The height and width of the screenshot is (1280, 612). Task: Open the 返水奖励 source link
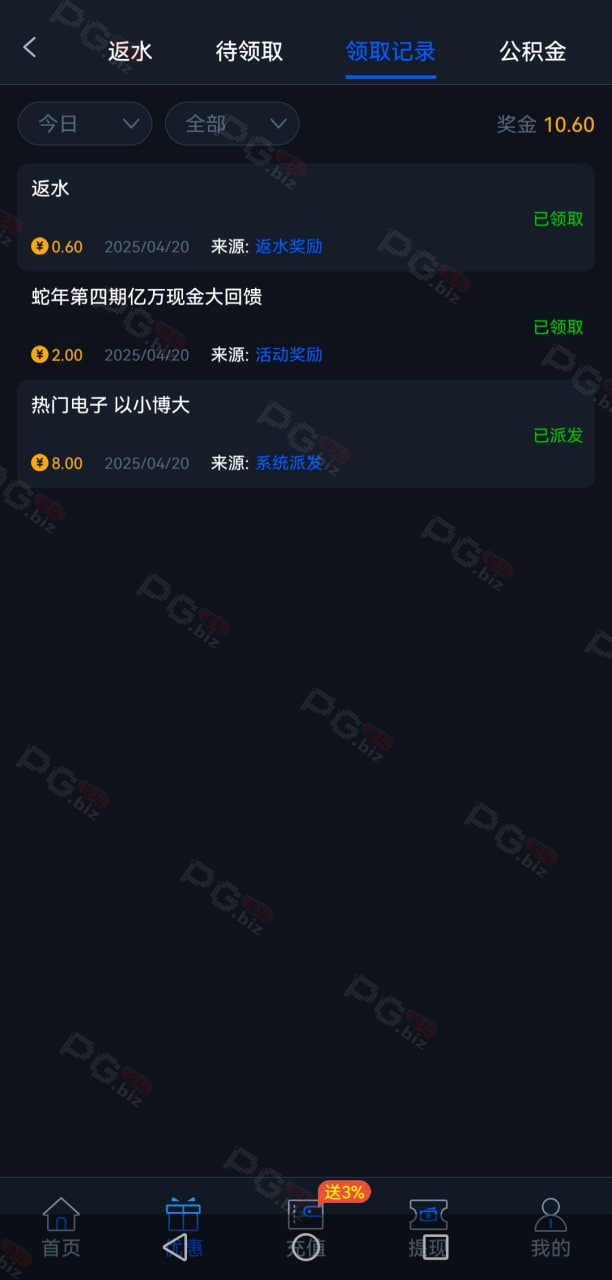(x=289, y=246)
